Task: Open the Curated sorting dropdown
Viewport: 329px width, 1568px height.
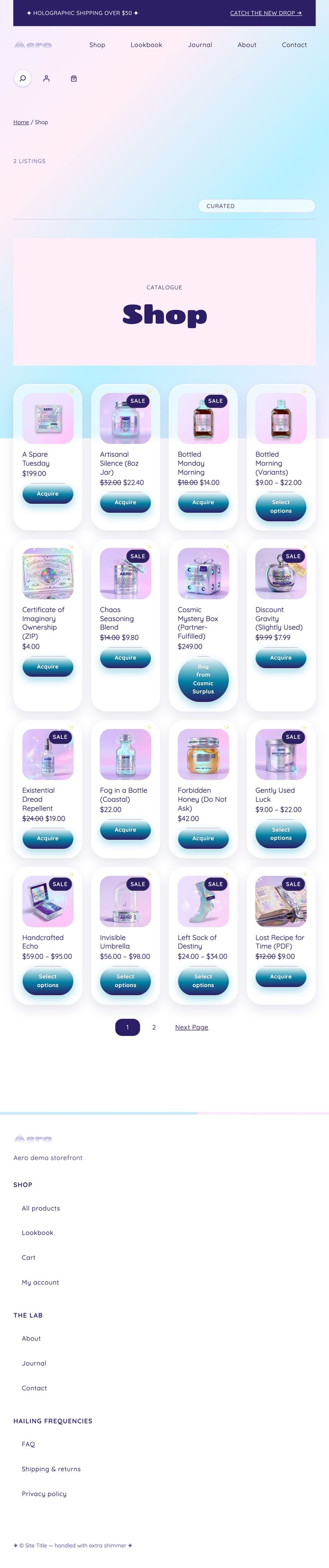Action: coord(256,206)
